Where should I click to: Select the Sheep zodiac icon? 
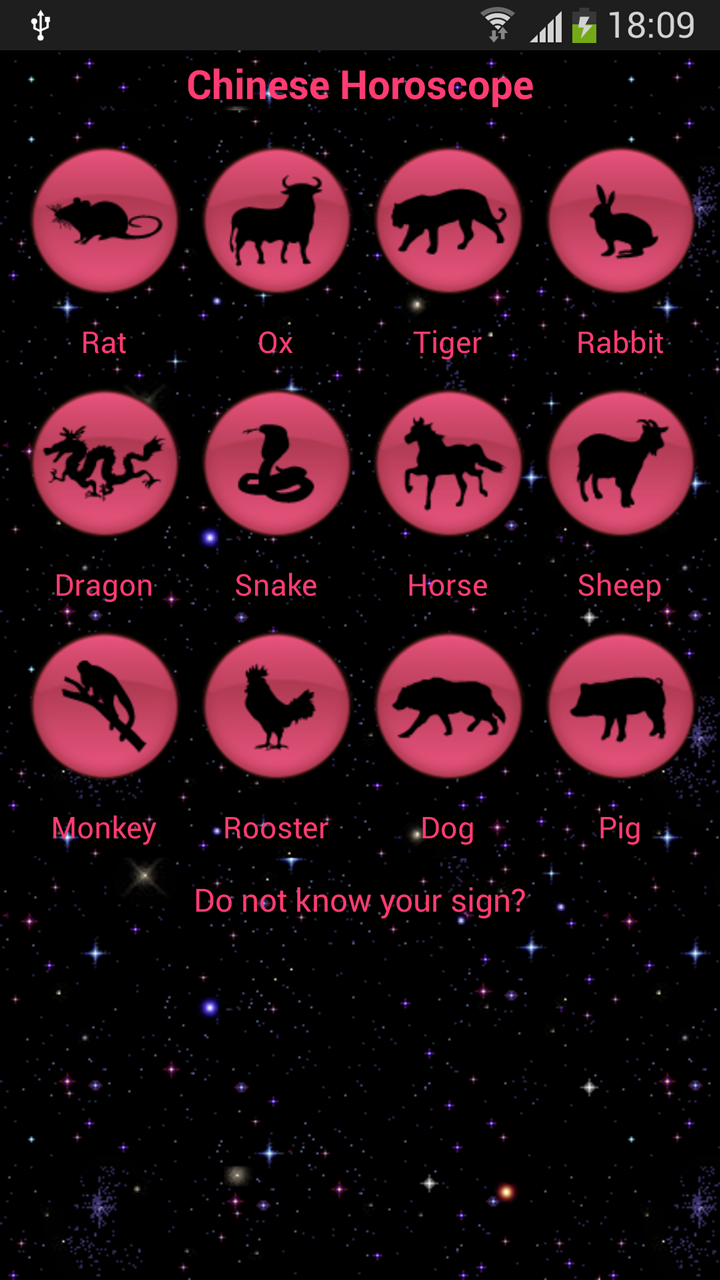(620, 463)
